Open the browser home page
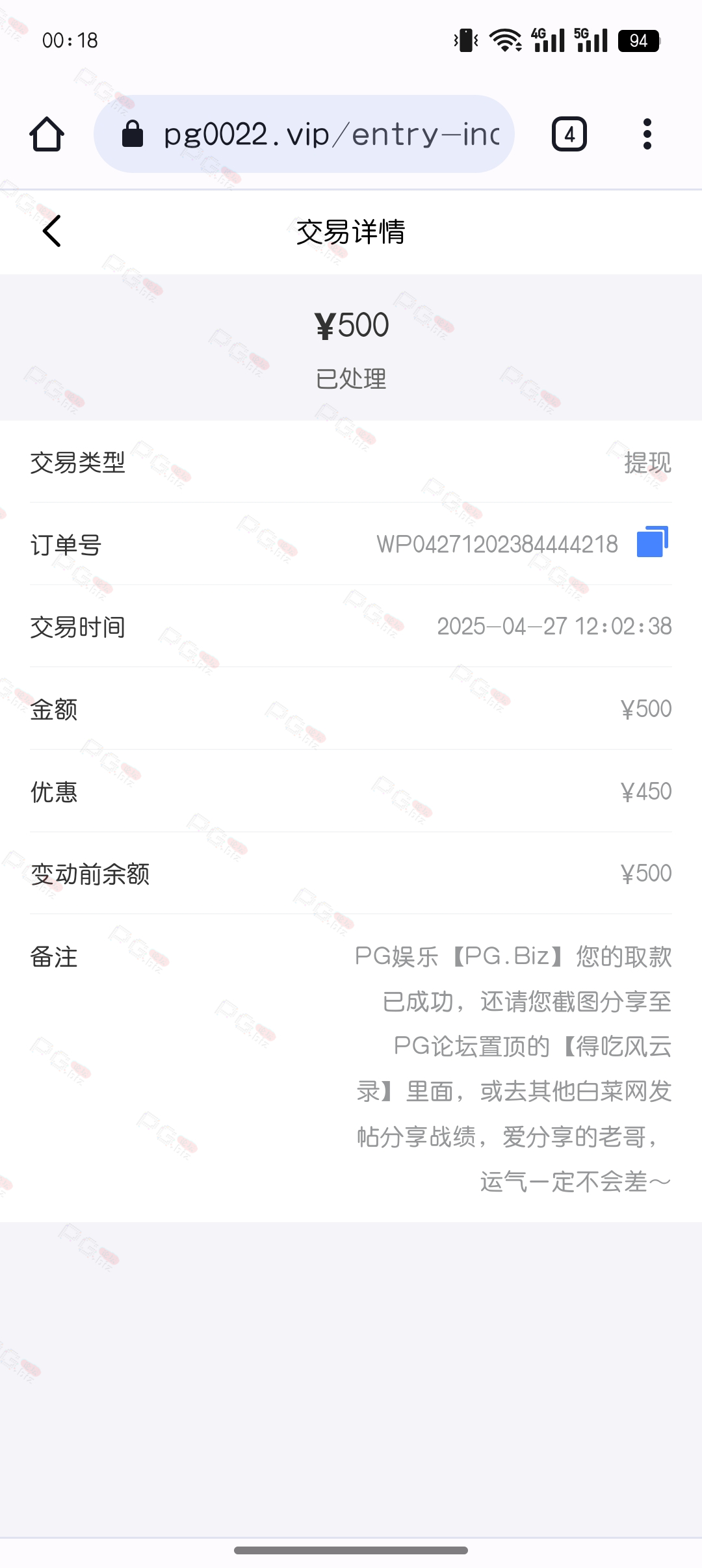The width and height of the screenshot is (702, 1568). click(47, 135)
